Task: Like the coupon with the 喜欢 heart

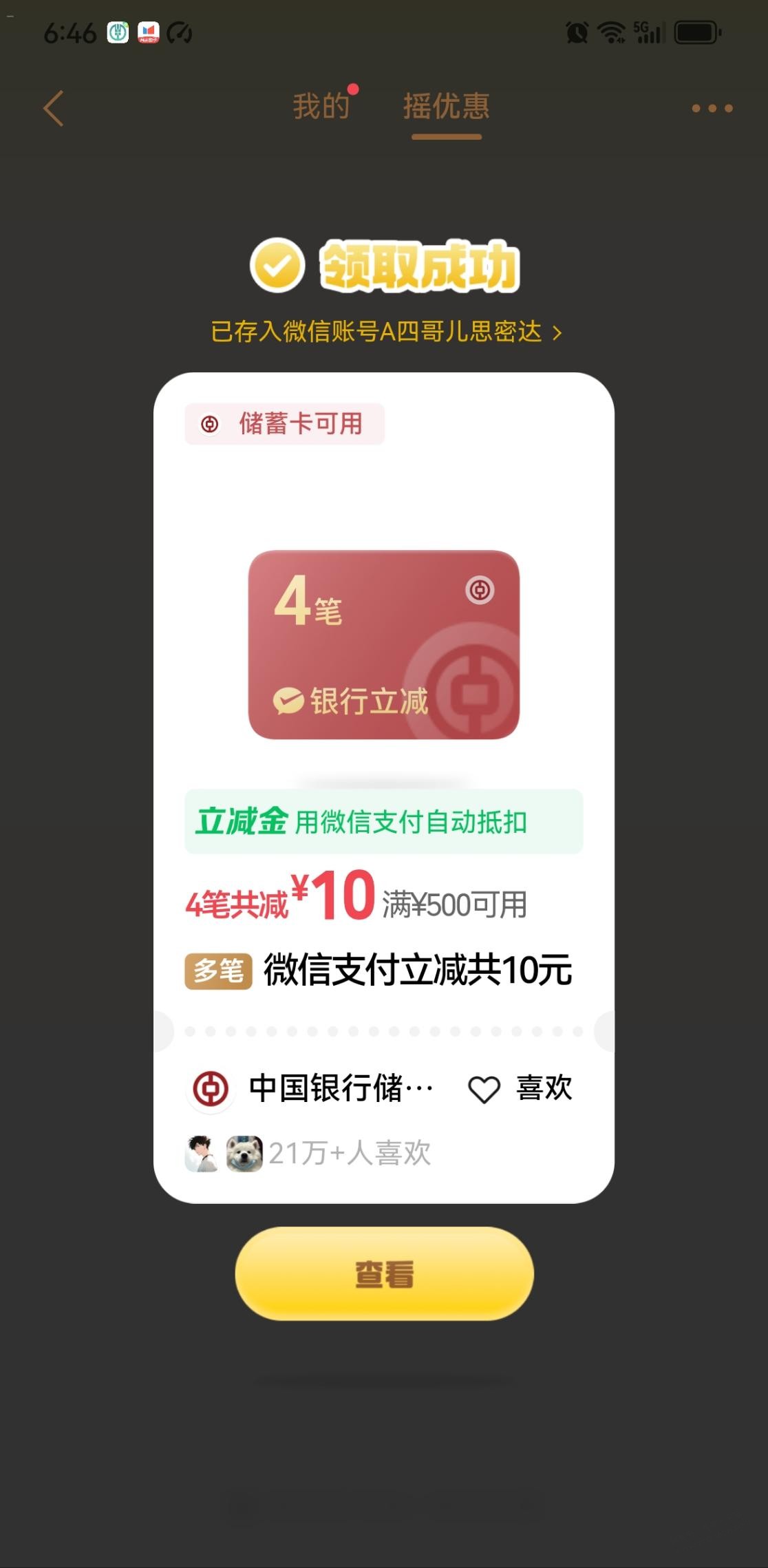Action: coord(520,1089)
